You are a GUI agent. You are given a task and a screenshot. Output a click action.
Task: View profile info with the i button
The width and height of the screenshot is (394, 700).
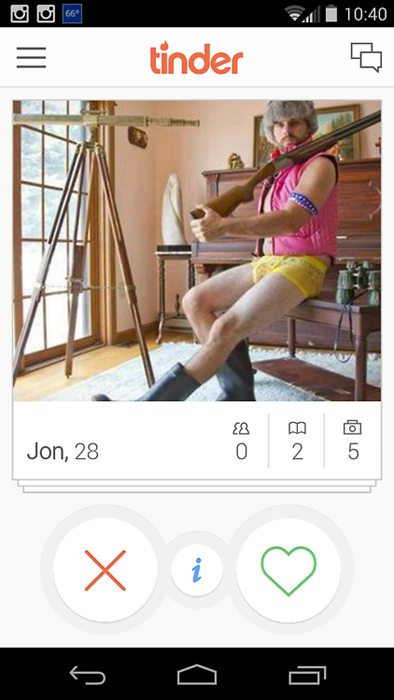[196, 570]
